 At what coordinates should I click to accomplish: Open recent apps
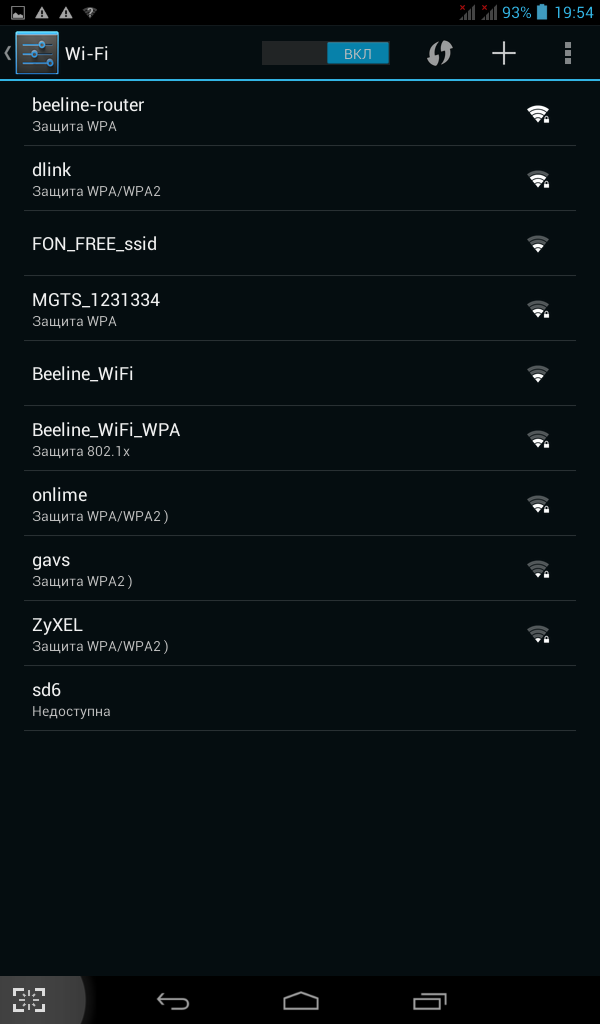[430, 1000]
